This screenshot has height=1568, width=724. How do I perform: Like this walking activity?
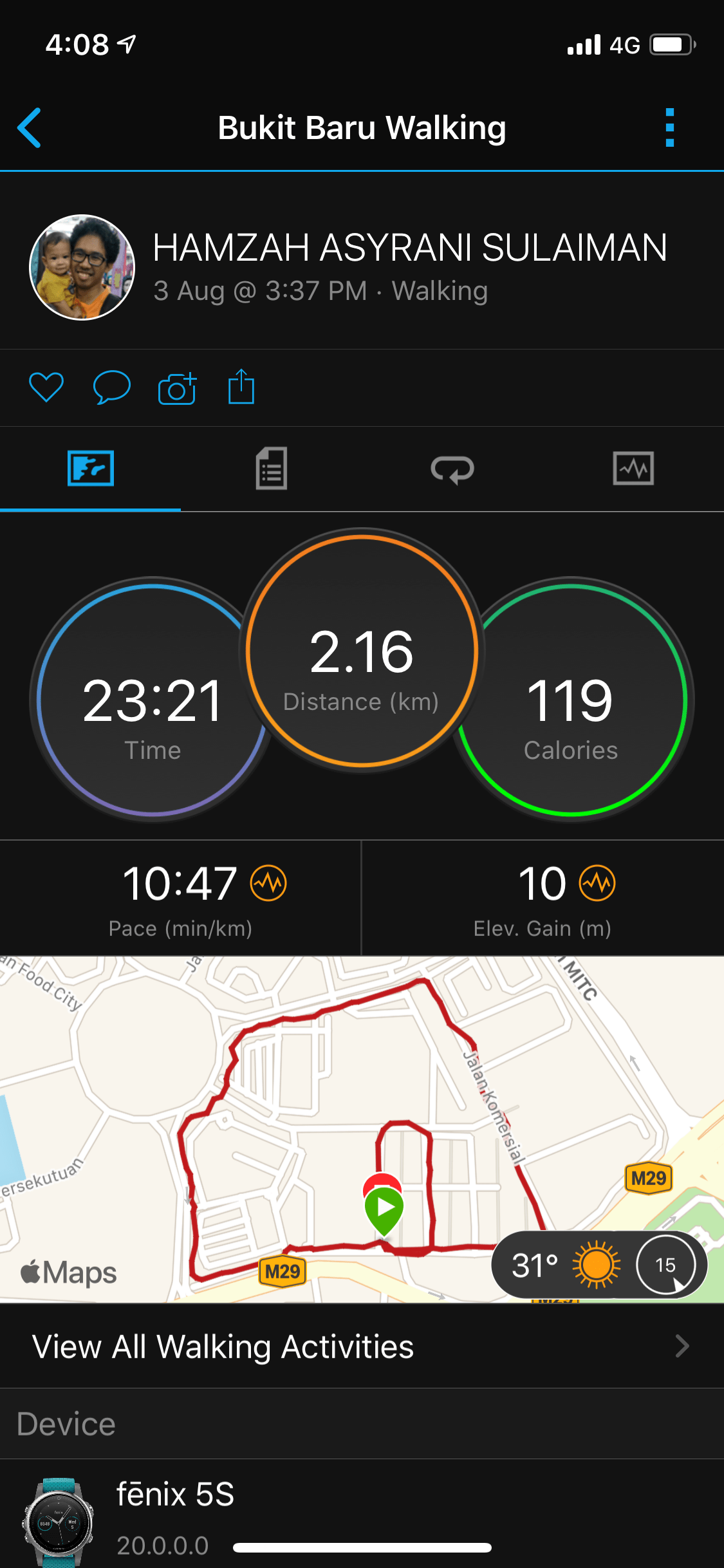click(x=46, y=387)
